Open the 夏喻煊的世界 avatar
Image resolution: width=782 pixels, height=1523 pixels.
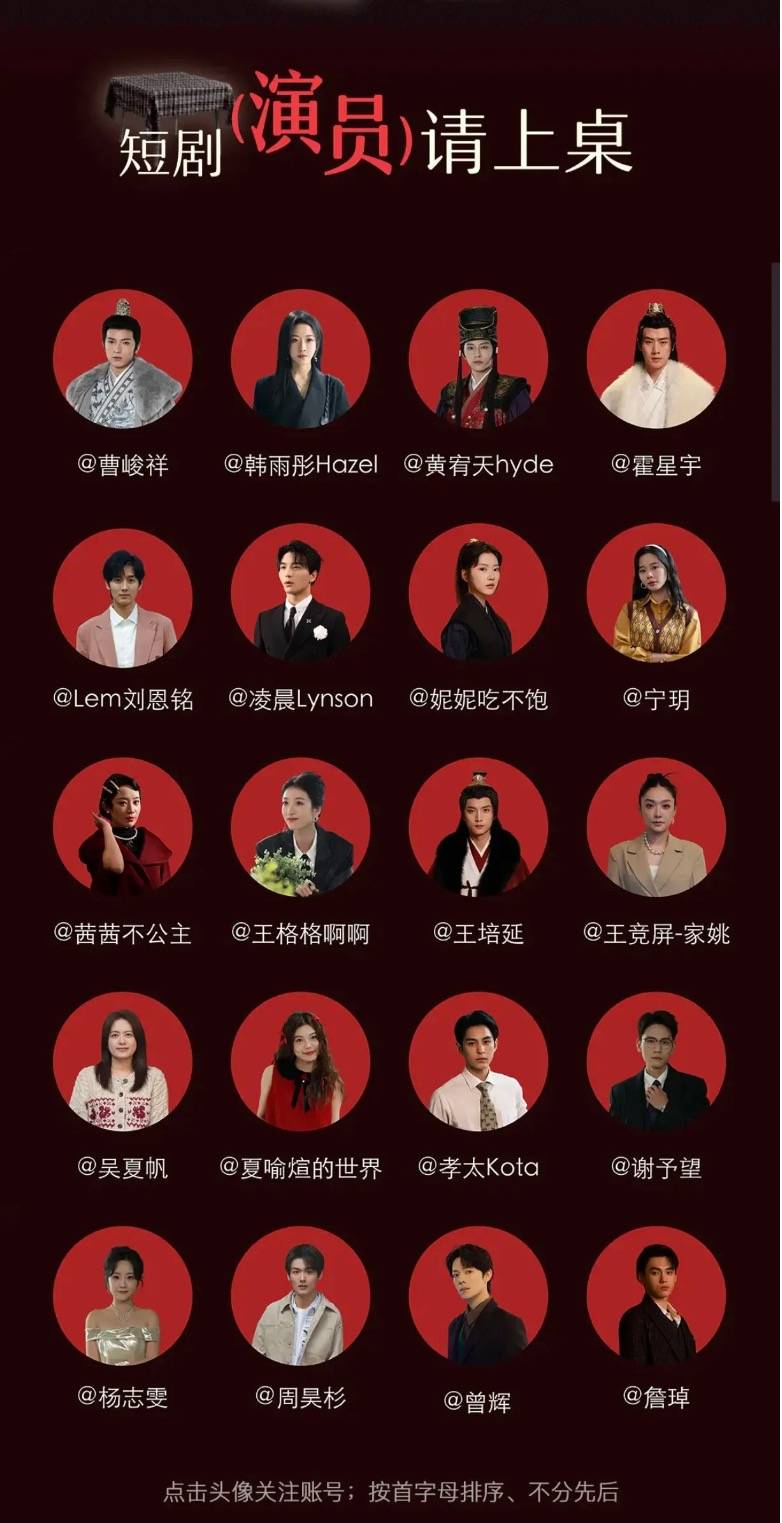[x=301, y=1061]
